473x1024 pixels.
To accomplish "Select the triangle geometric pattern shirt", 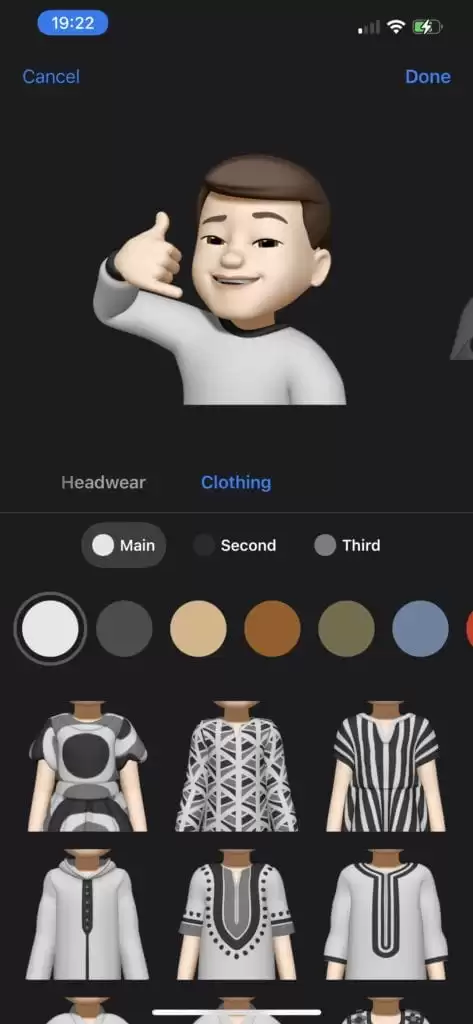I will [x=236, y=766].
